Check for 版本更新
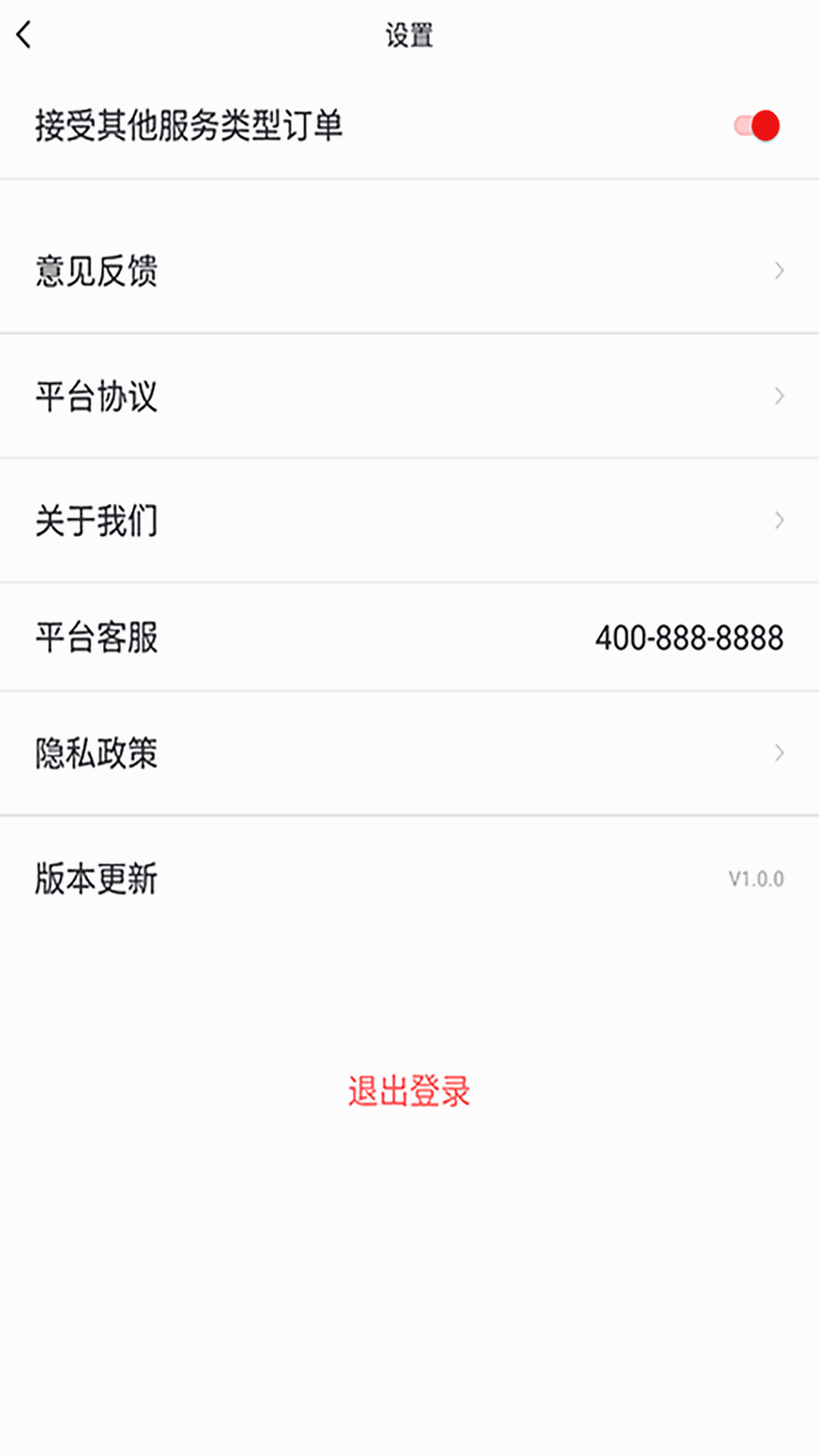 pyautogui.click(x=409, y=878)
